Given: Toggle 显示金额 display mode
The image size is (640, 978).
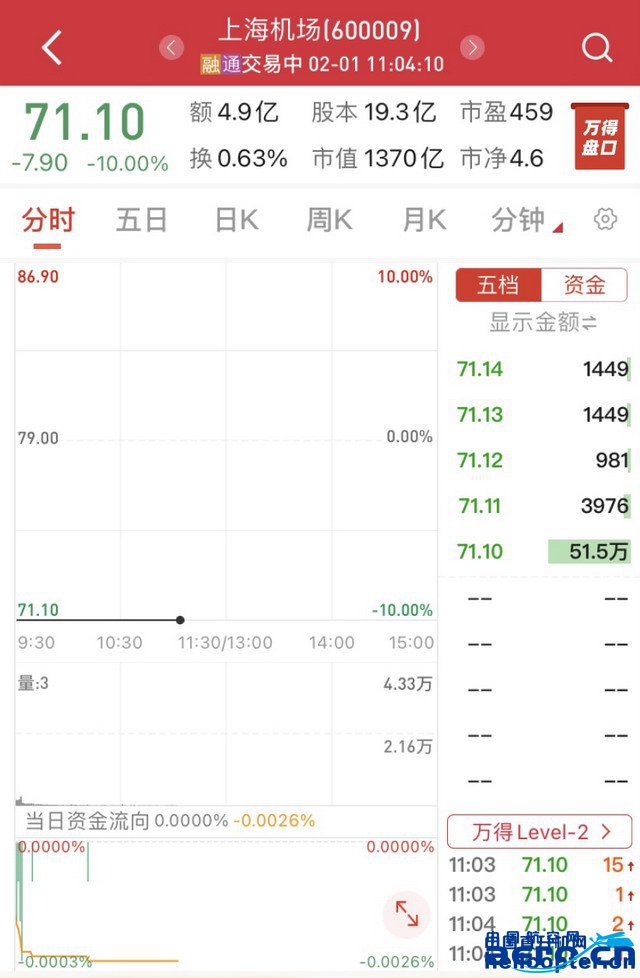Looking at the screenshot, I should coord(543,322).
